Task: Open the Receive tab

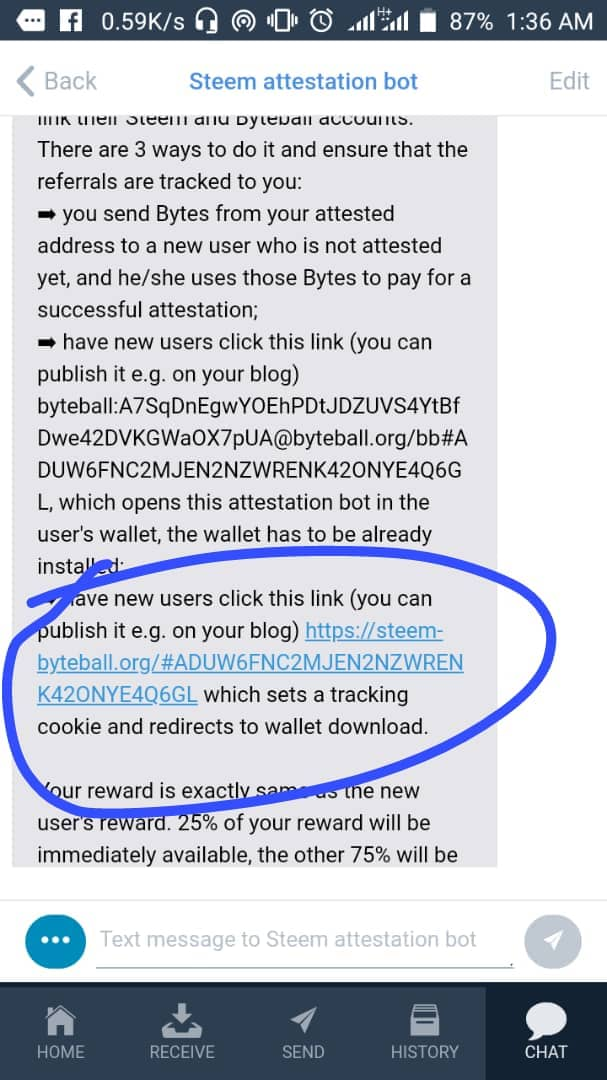Action: 182,1032
